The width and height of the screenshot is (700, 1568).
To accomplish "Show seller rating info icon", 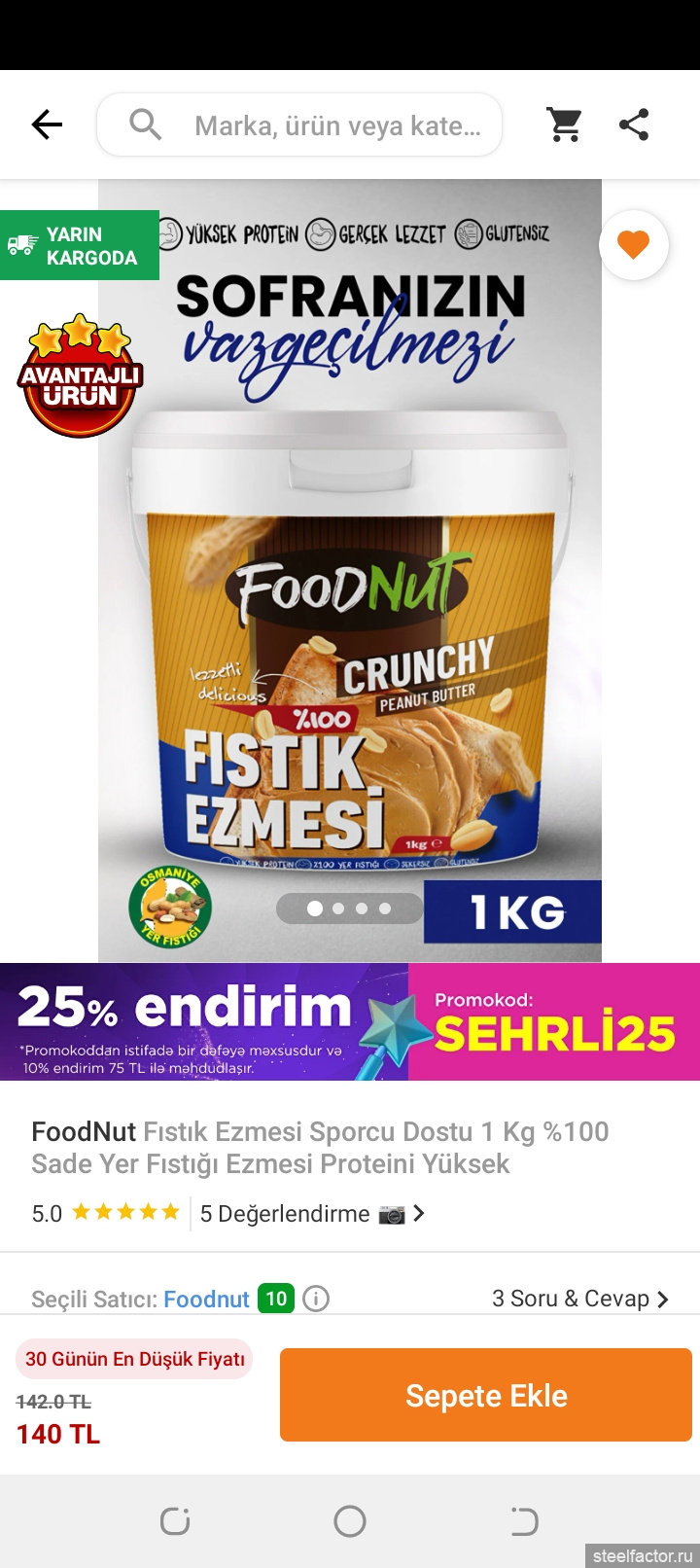I will (316, 1299).
